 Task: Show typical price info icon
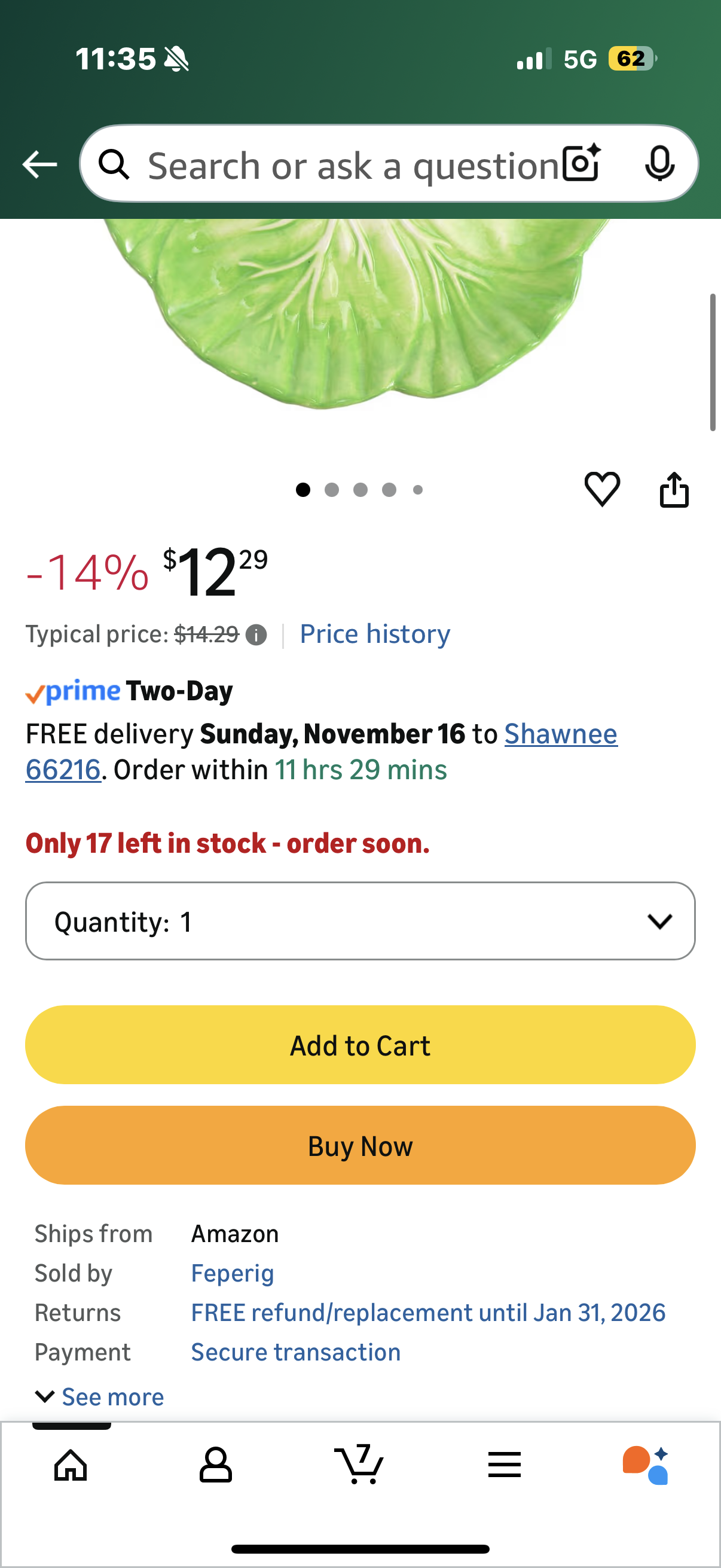pos(256,636)
